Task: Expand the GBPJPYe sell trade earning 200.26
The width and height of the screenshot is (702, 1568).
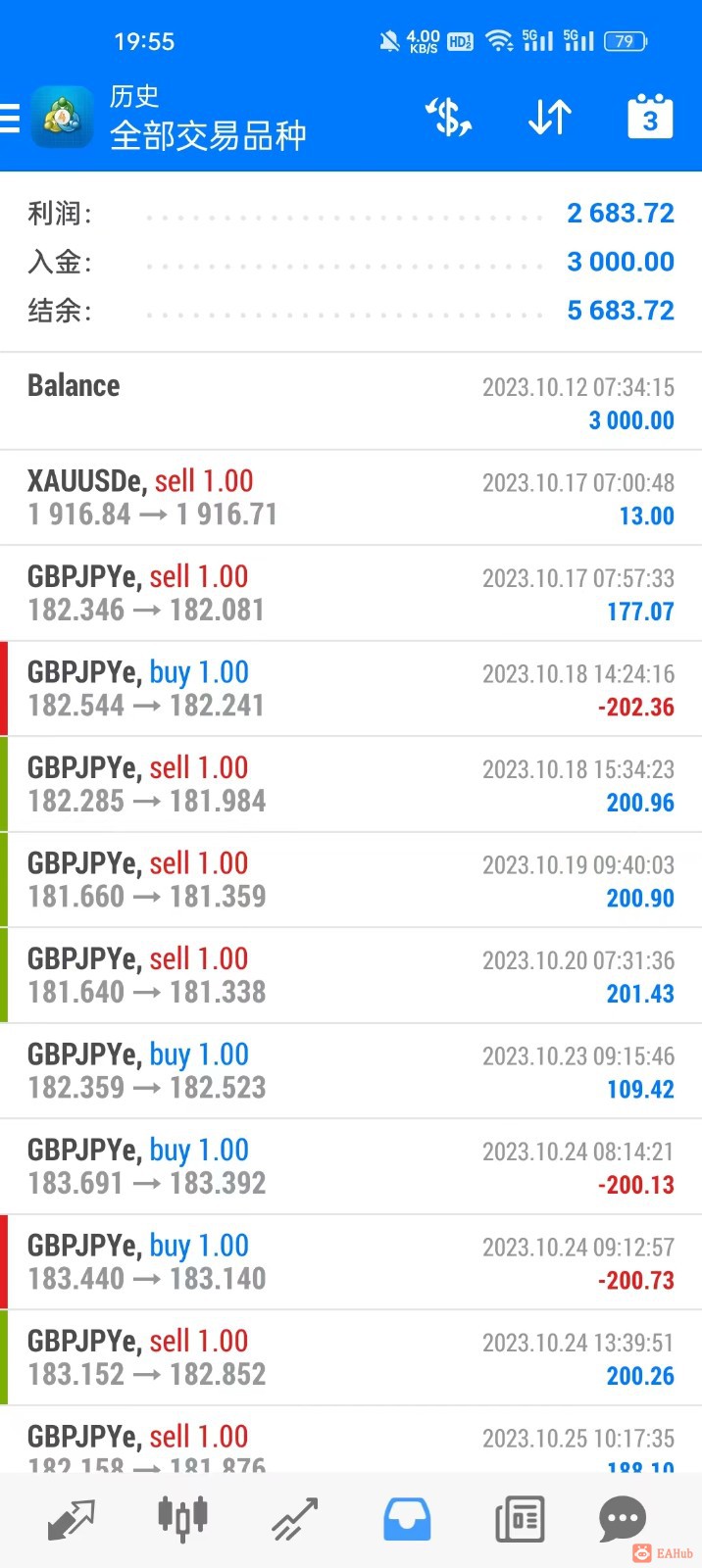Action: tap(351, 1357)
